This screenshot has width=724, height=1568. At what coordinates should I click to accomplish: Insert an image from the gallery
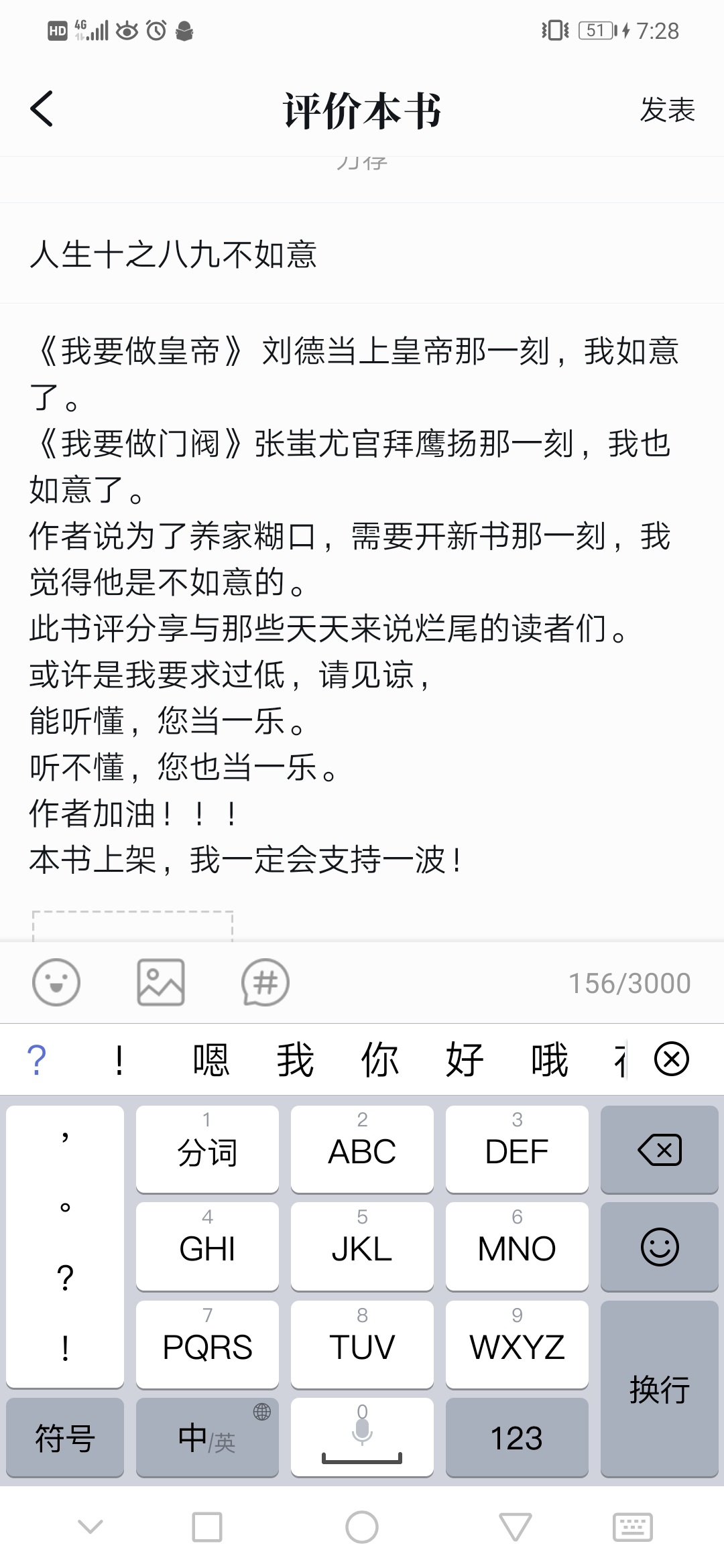click(x=161, y=982)
